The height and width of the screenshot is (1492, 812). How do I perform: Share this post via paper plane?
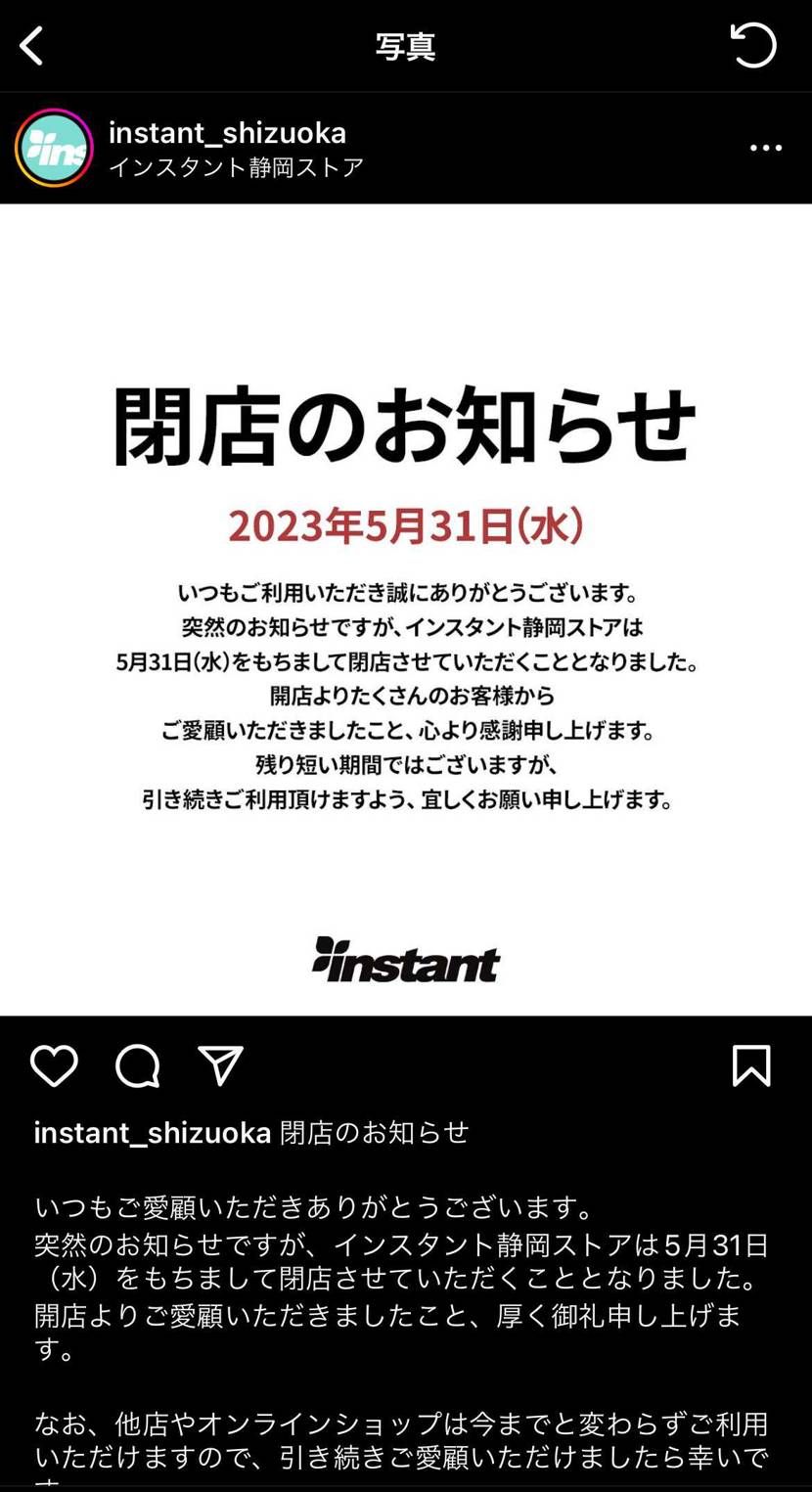tap(220, 1065)
